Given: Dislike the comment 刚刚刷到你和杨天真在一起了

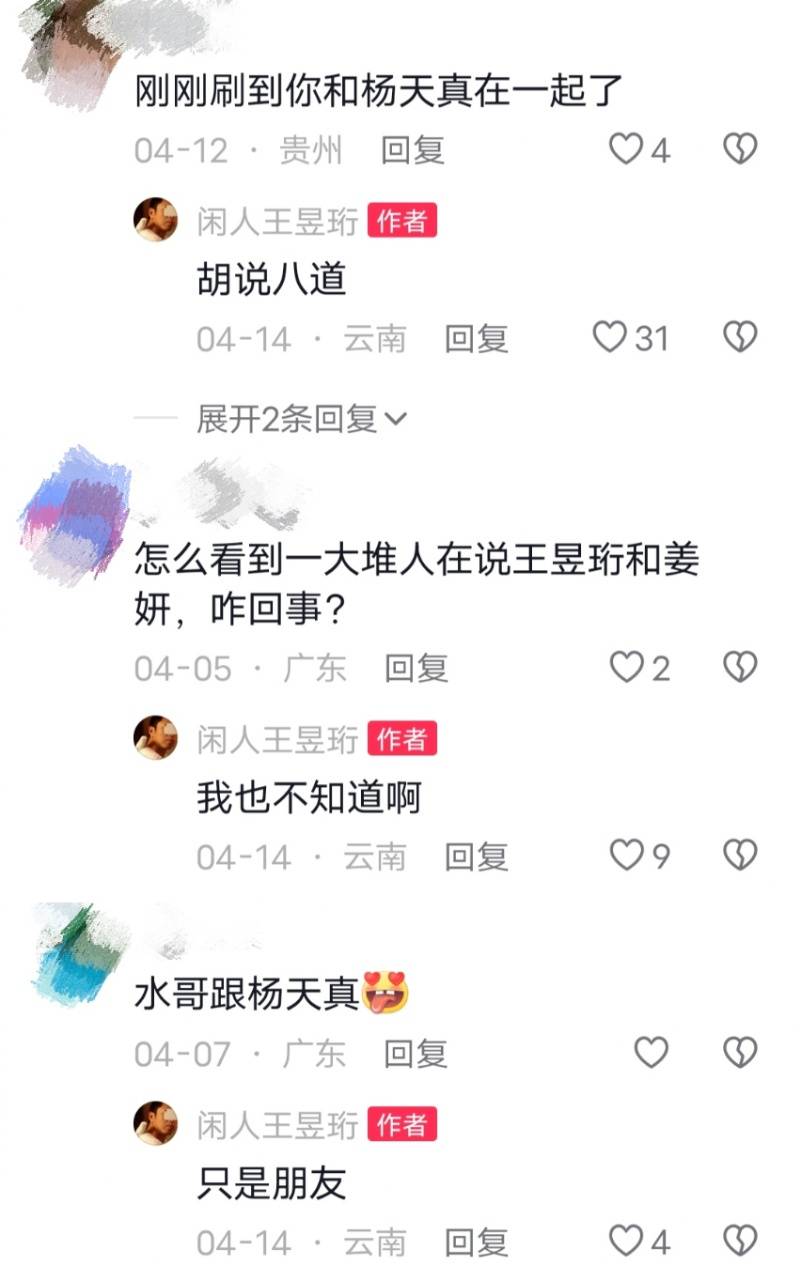Looking at the screenshot, I should (x=740, y=150).
